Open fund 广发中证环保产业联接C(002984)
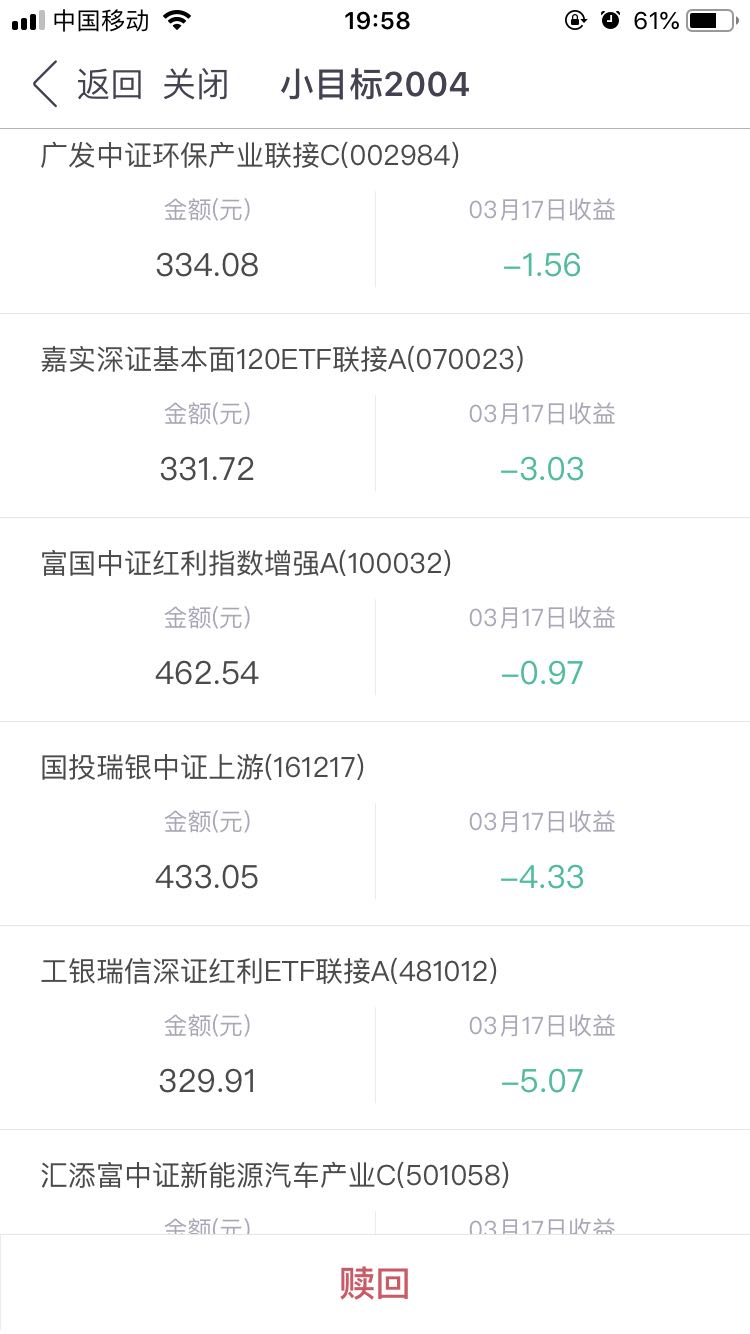Viewport: 750px width, 1334px height. click(x=375, y=221)
